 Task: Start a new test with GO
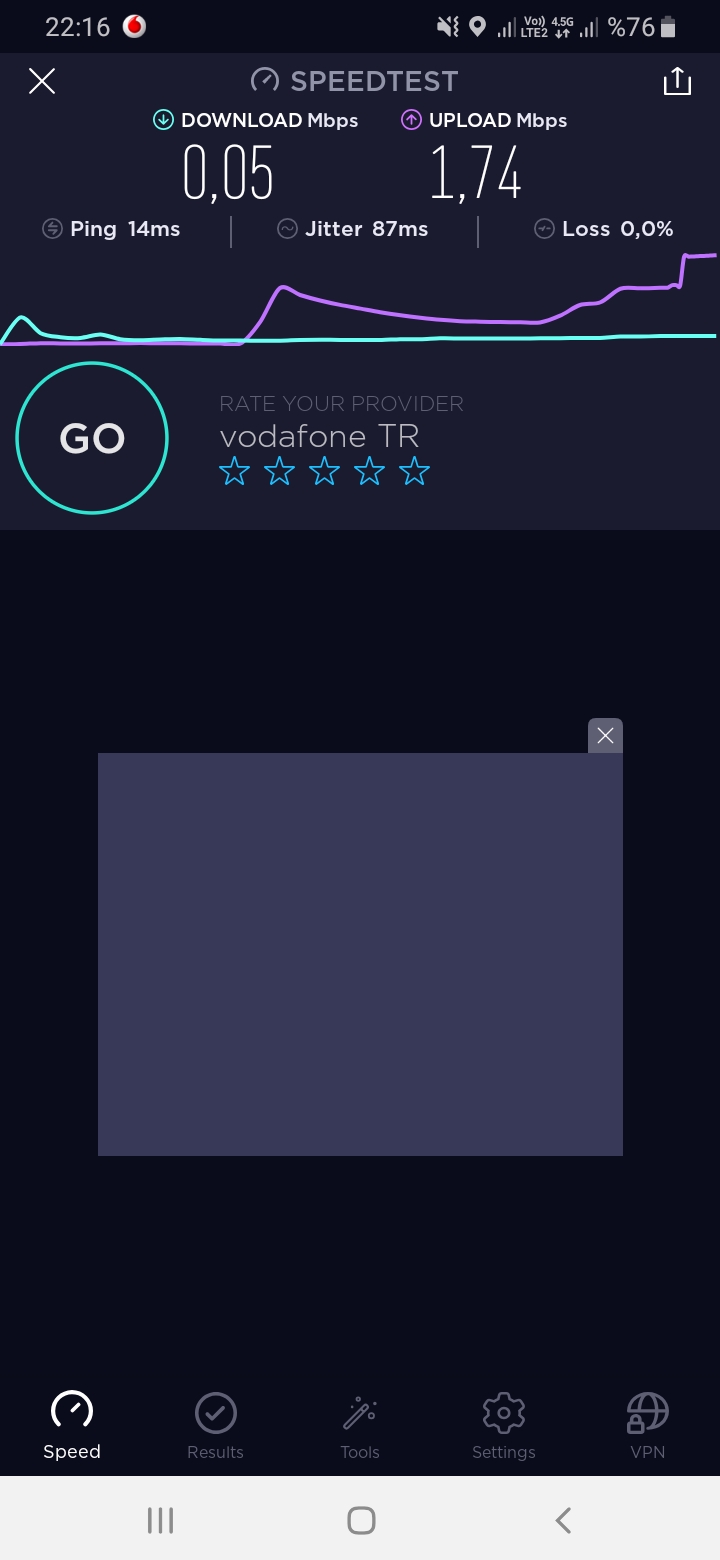point(92,438)
